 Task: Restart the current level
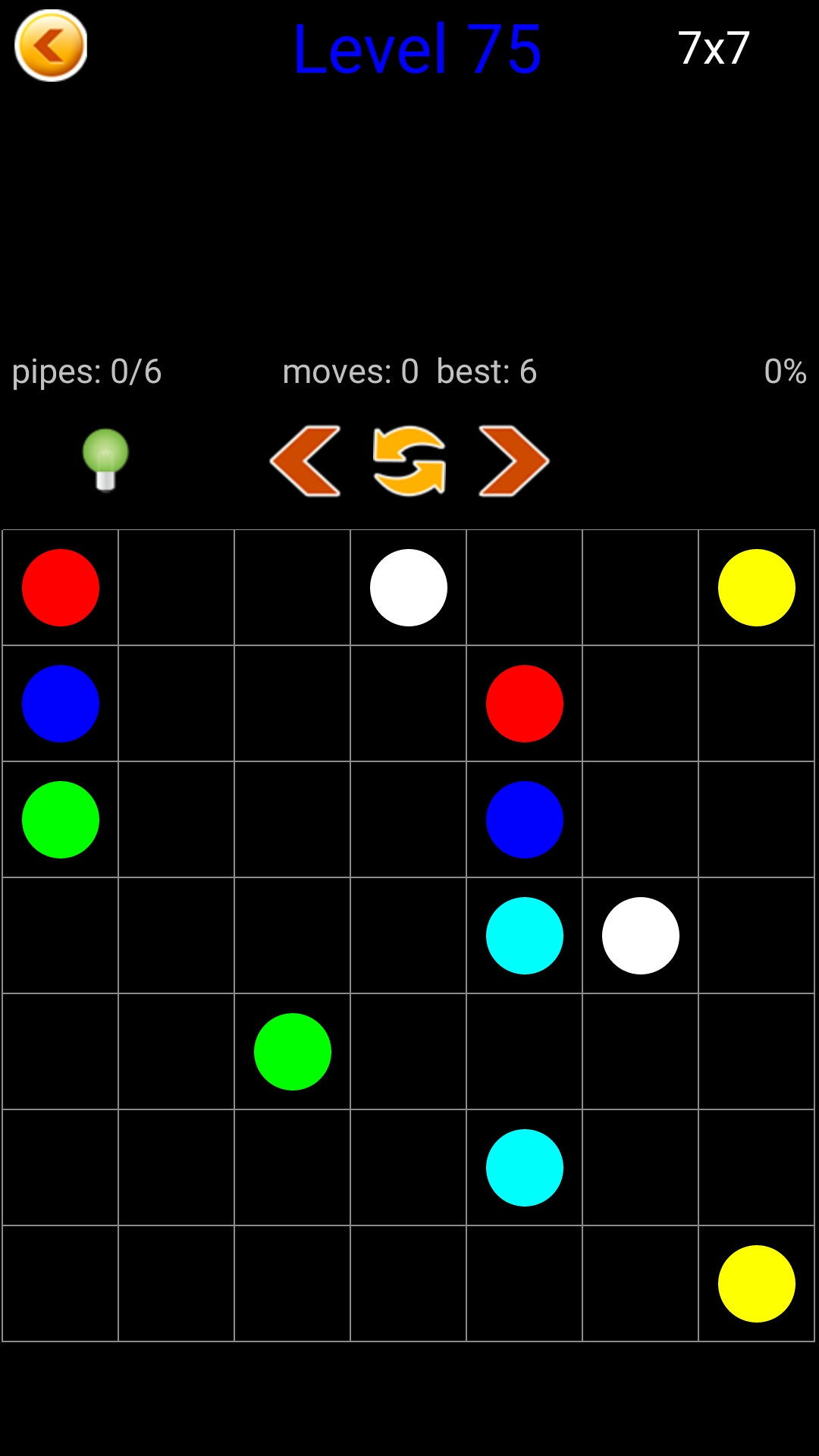[x=409, y=461]
